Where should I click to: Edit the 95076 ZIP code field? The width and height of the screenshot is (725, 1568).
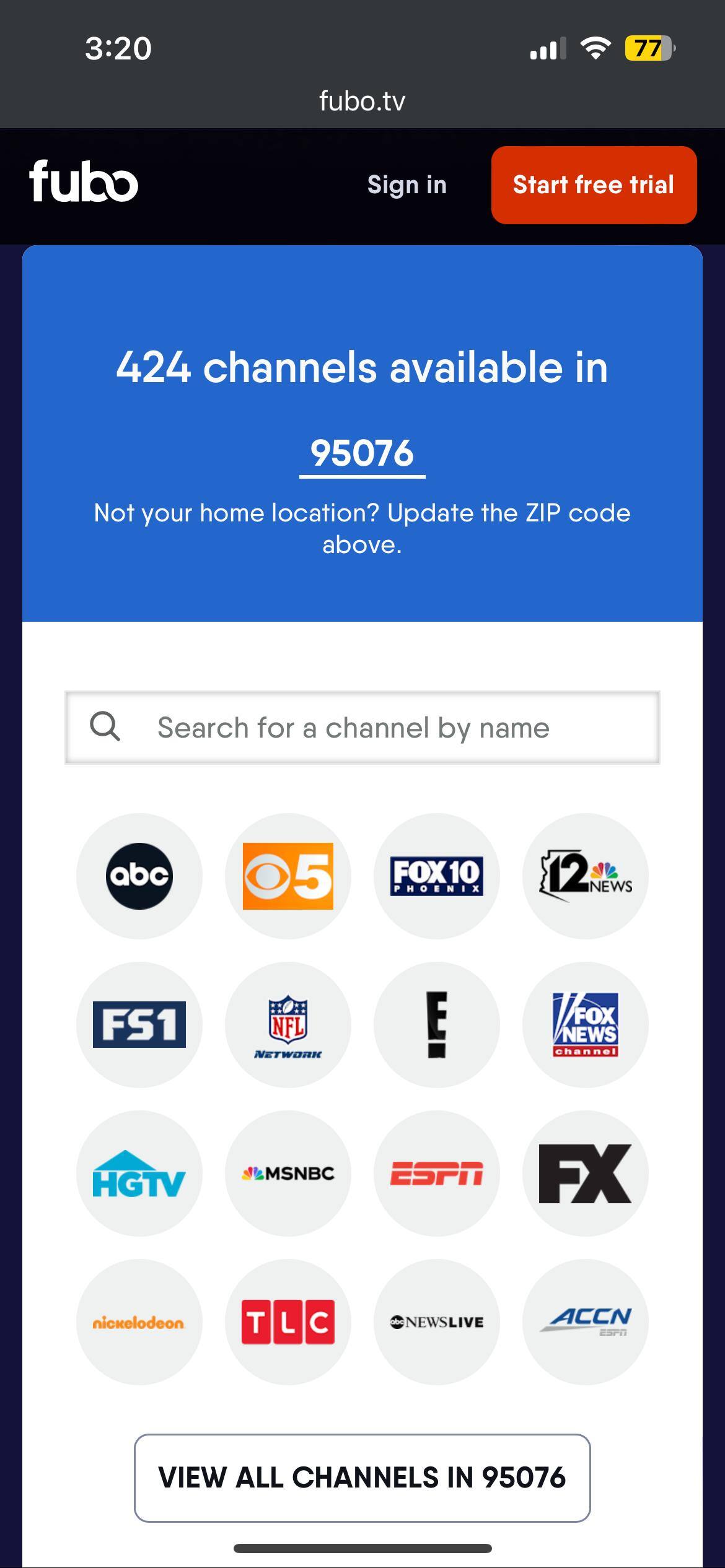tap(362, 453)
